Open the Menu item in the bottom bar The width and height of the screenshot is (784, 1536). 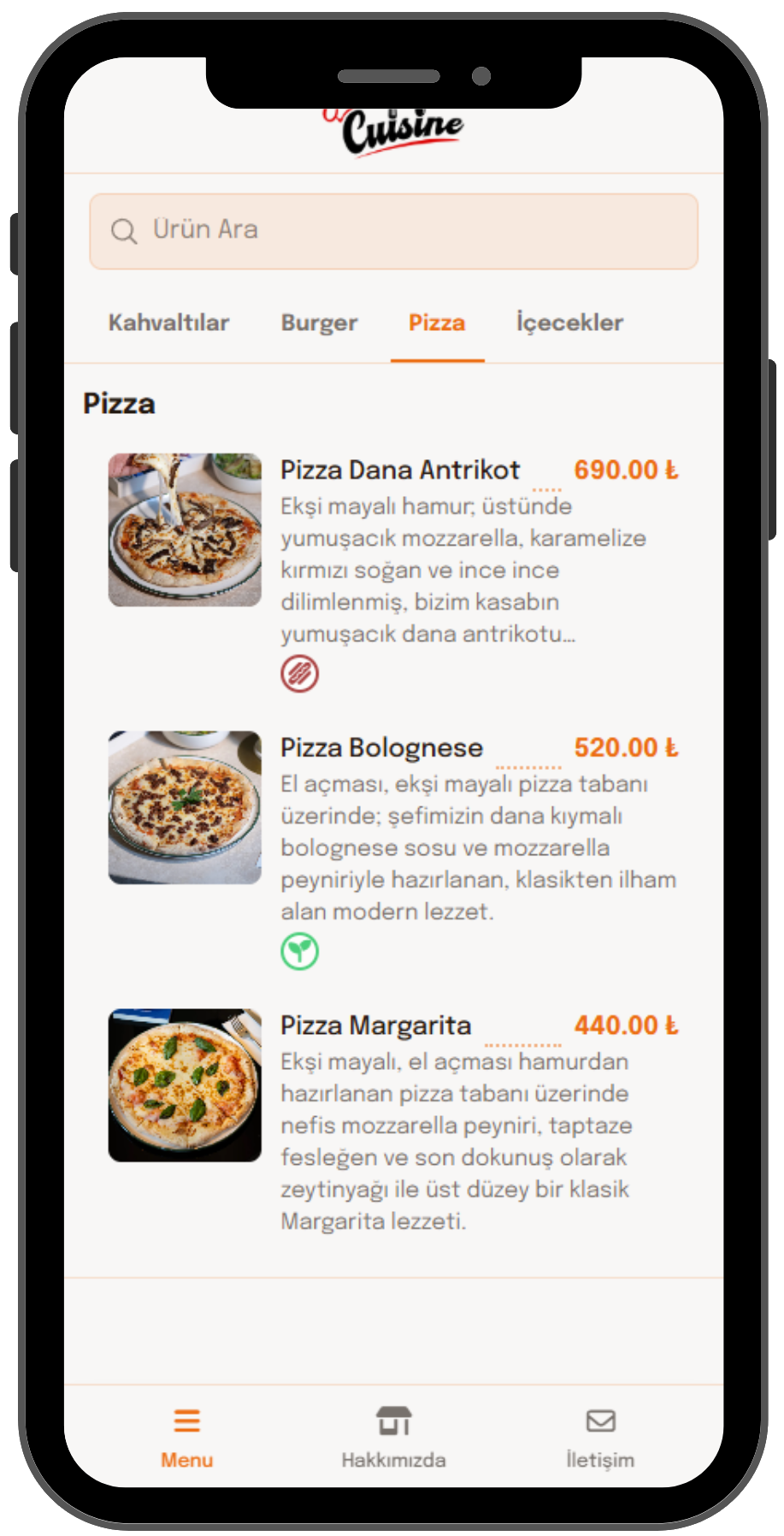click(x=186, y=1460)
